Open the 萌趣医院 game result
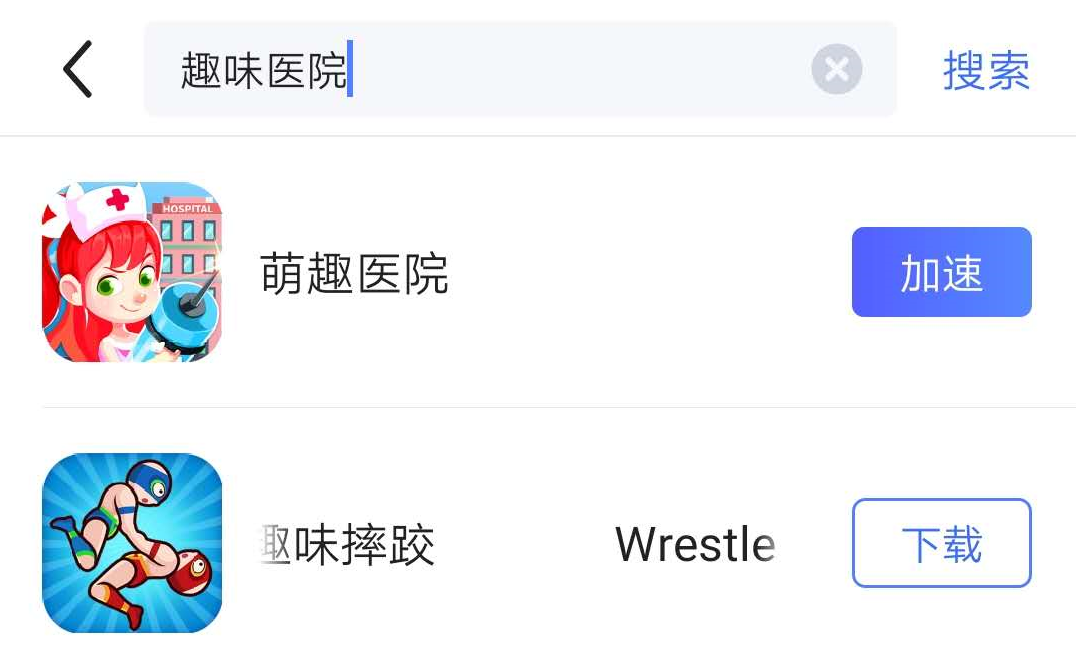Viewport: 1076px width, 670px height. tap(354, 273)
